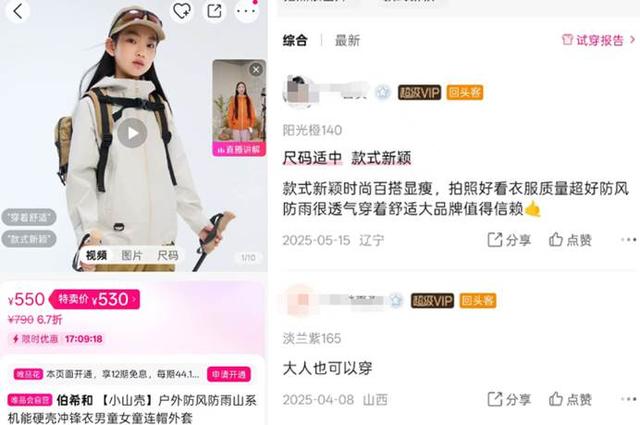The height and width of the screenshot is (425, 640).
Task: Switch to the 尺码 tab
Action: tap(167, 255)
